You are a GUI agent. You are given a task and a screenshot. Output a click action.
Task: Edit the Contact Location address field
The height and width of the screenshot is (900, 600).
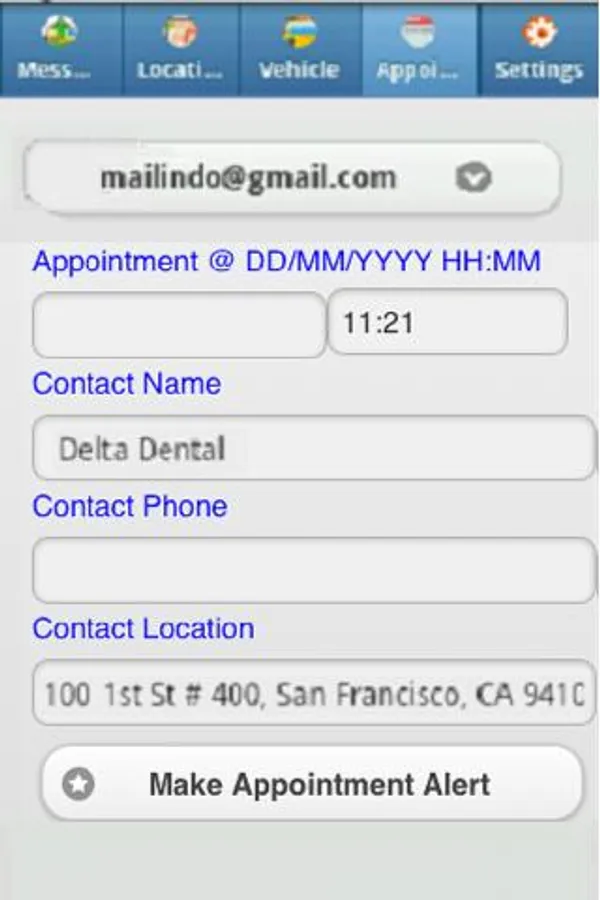pyautogui.click(x=313, y=692)
